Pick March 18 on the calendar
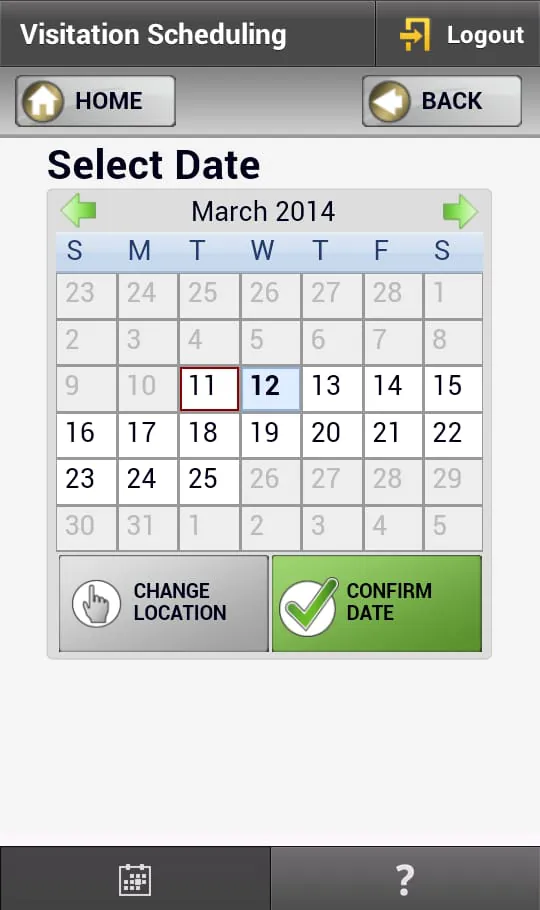The height and width of the screenshot is (910, 540). [209, 435]
